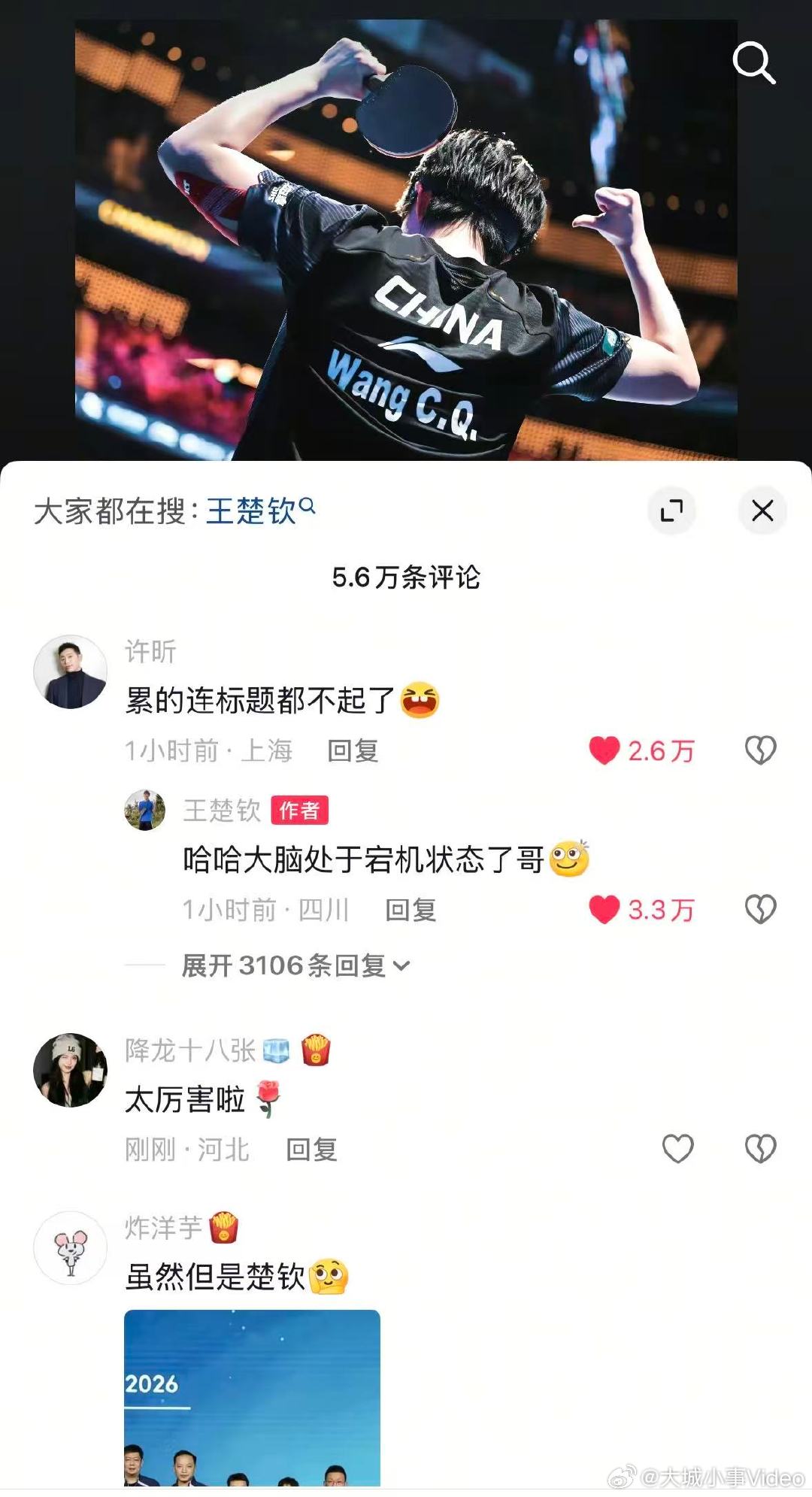Click the dislike icon on 许昕's comment
The height and width of the screenshot is (1497, 812).
click(762, 749)
